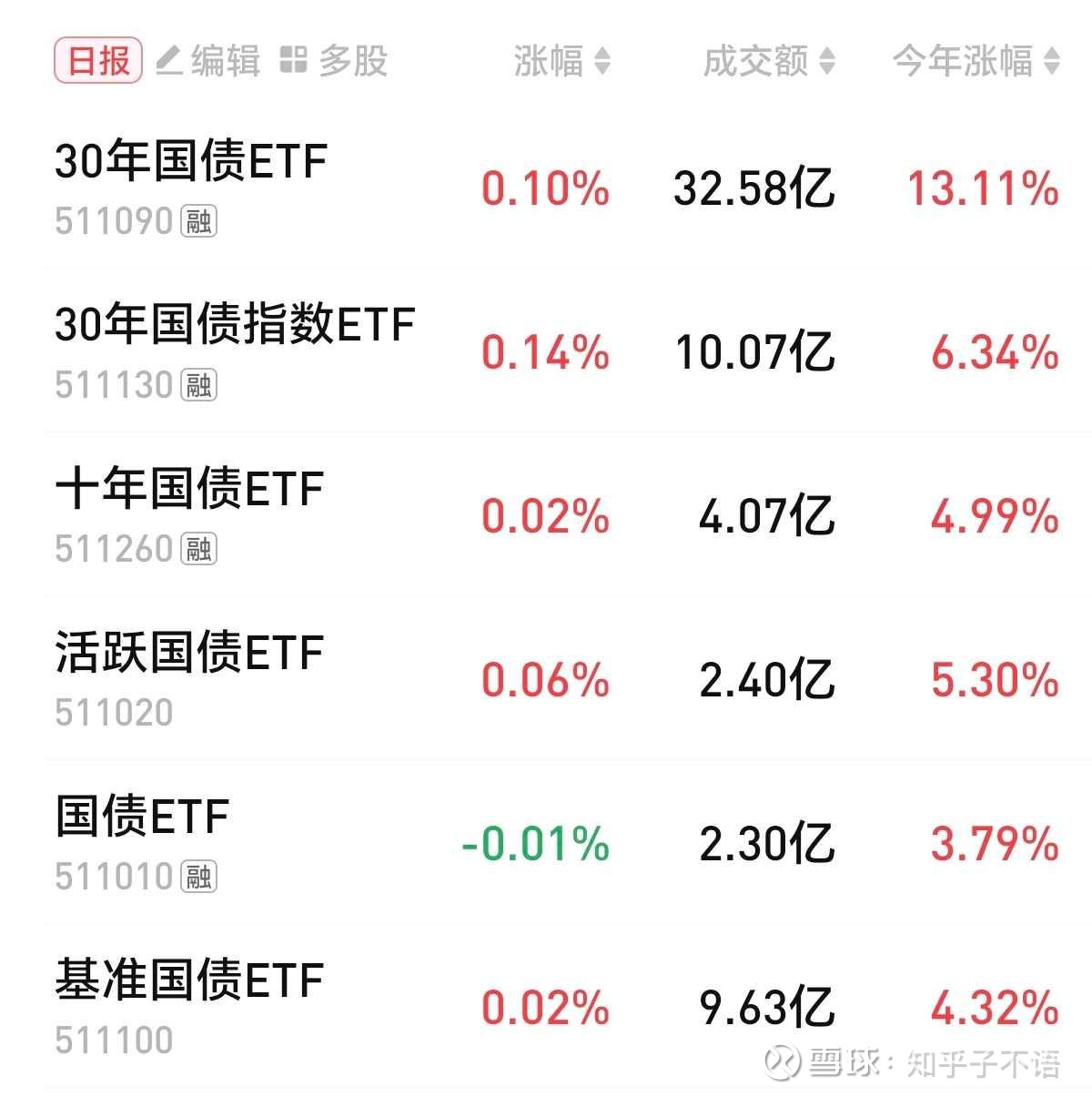Click the 32.58亿 turnover figure

click(755, 190)
